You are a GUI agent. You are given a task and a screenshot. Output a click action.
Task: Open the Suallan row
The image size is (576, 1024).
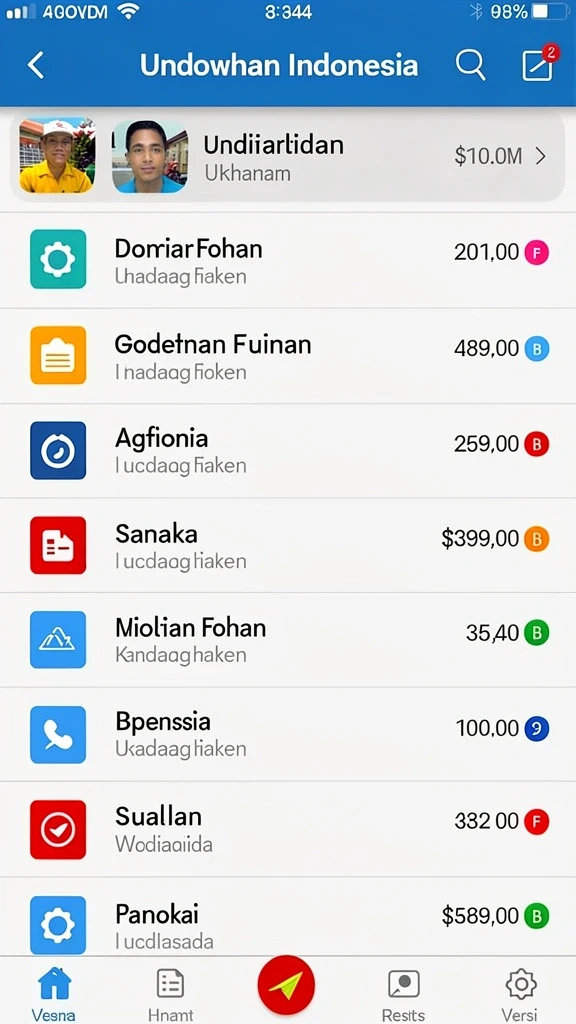coord(288,829)
